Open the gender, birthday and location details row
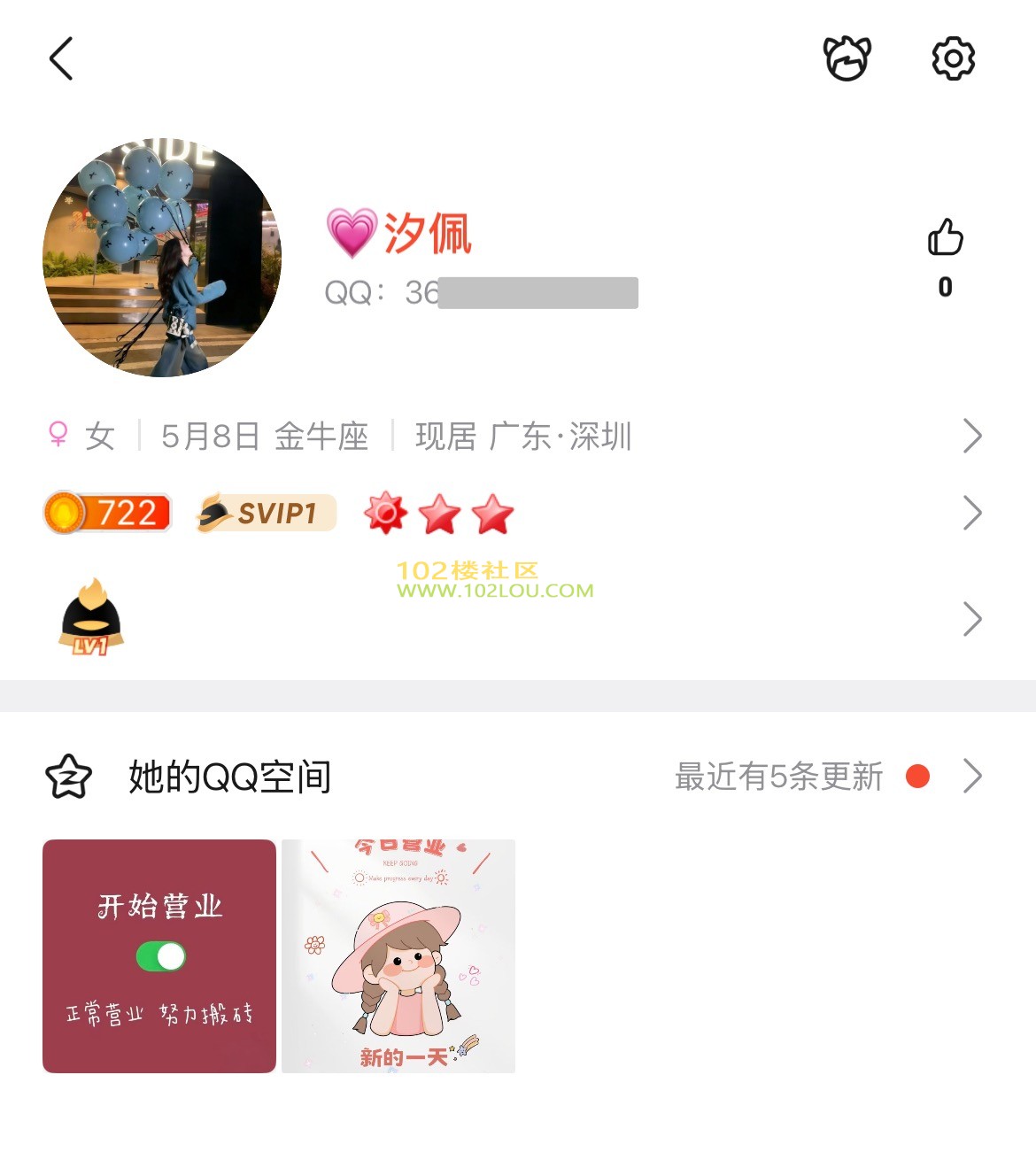The height and width of the screenshot is (1160, 1036). (514, 436)
